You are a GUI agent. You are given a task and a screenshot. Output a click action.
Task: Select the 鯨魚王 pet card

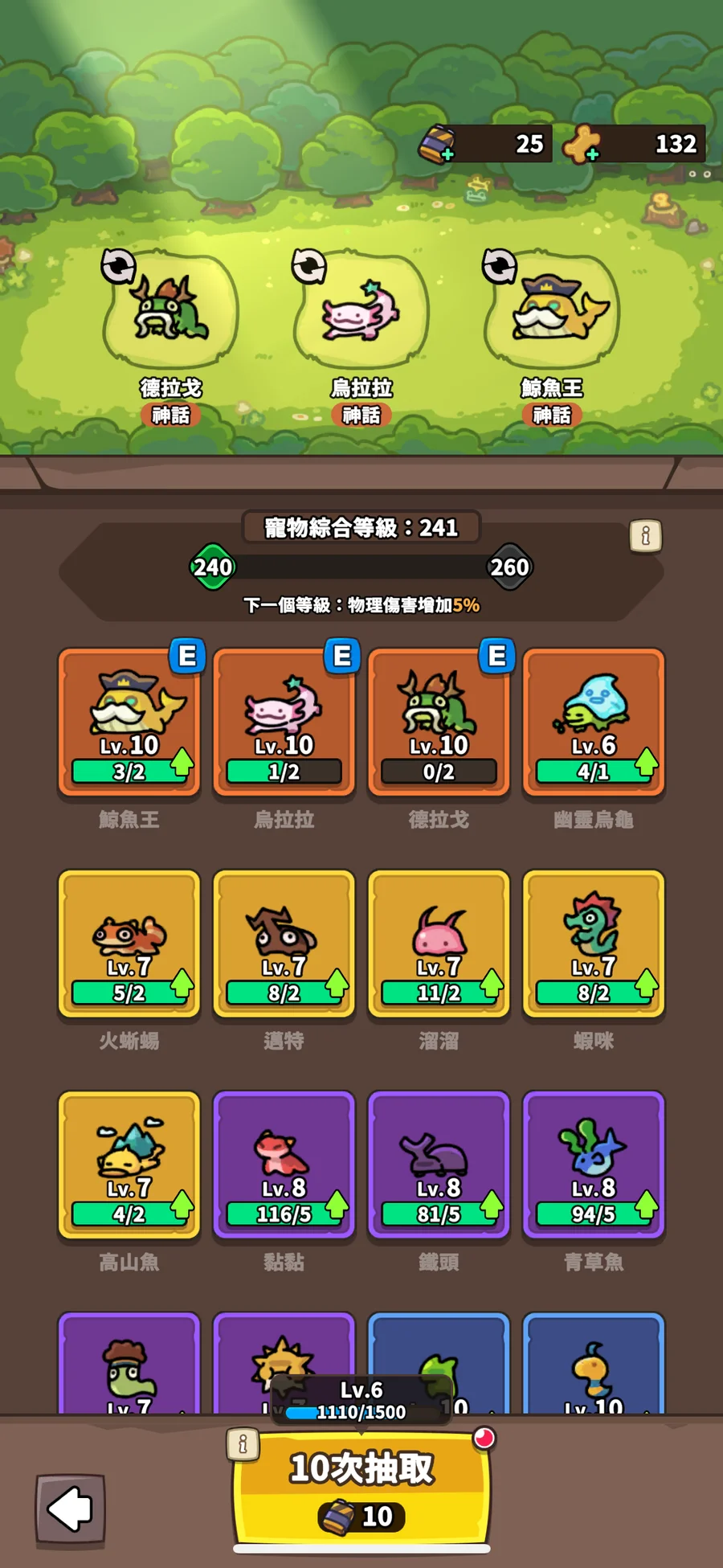[x=129, y=722]
